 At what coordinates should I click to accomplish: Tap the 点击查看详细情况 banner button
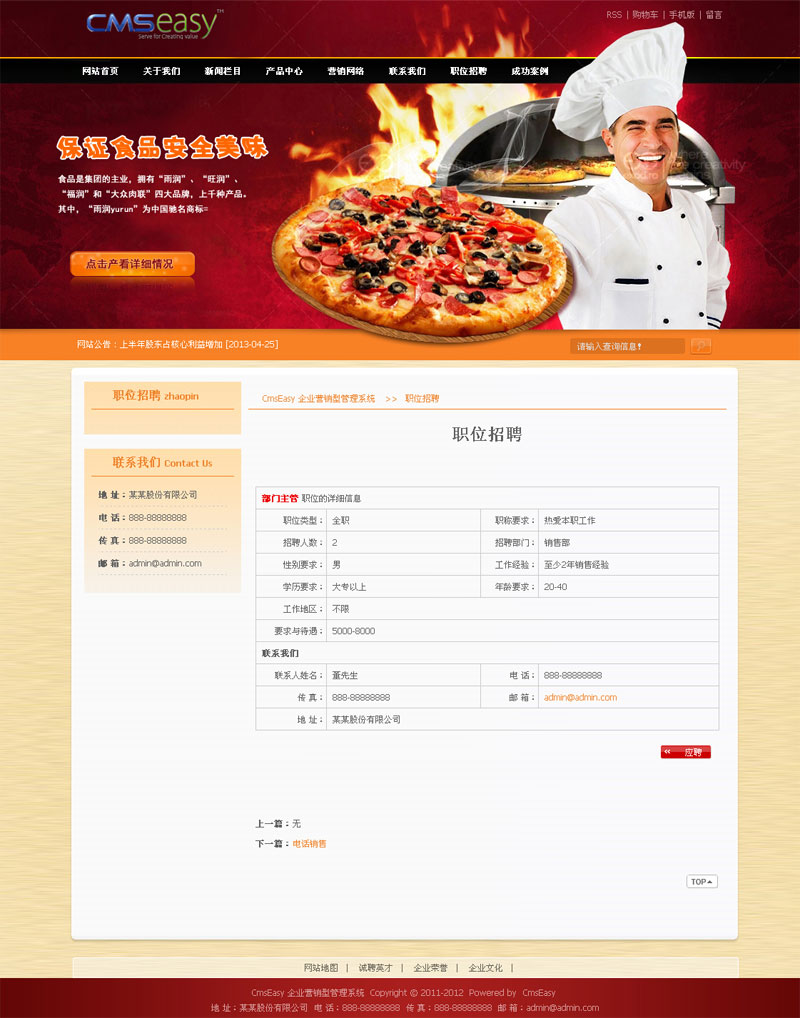point(132,264)
